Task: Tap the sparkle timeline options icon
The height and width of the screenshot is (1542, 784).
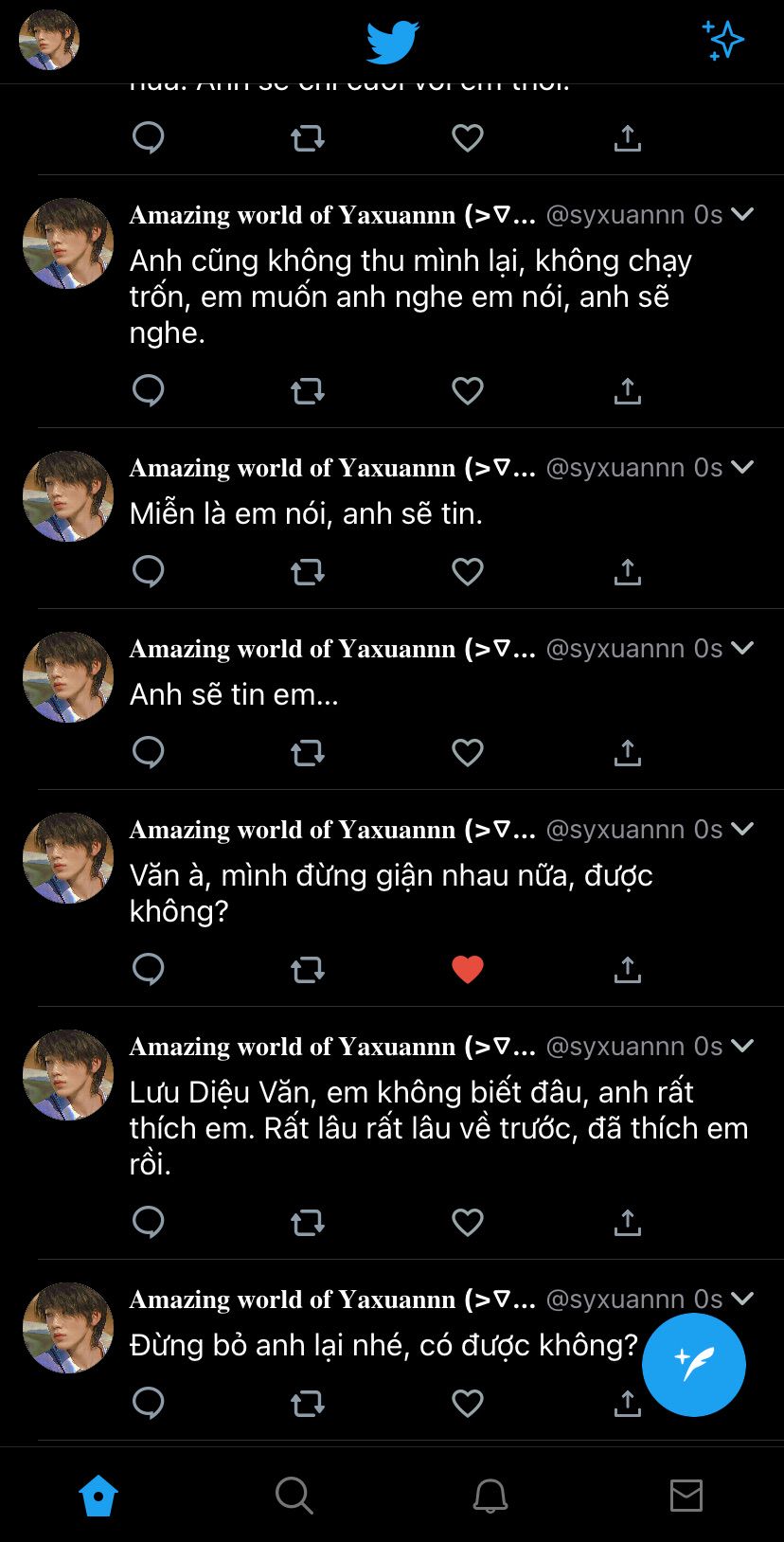Action: [723, 41]
